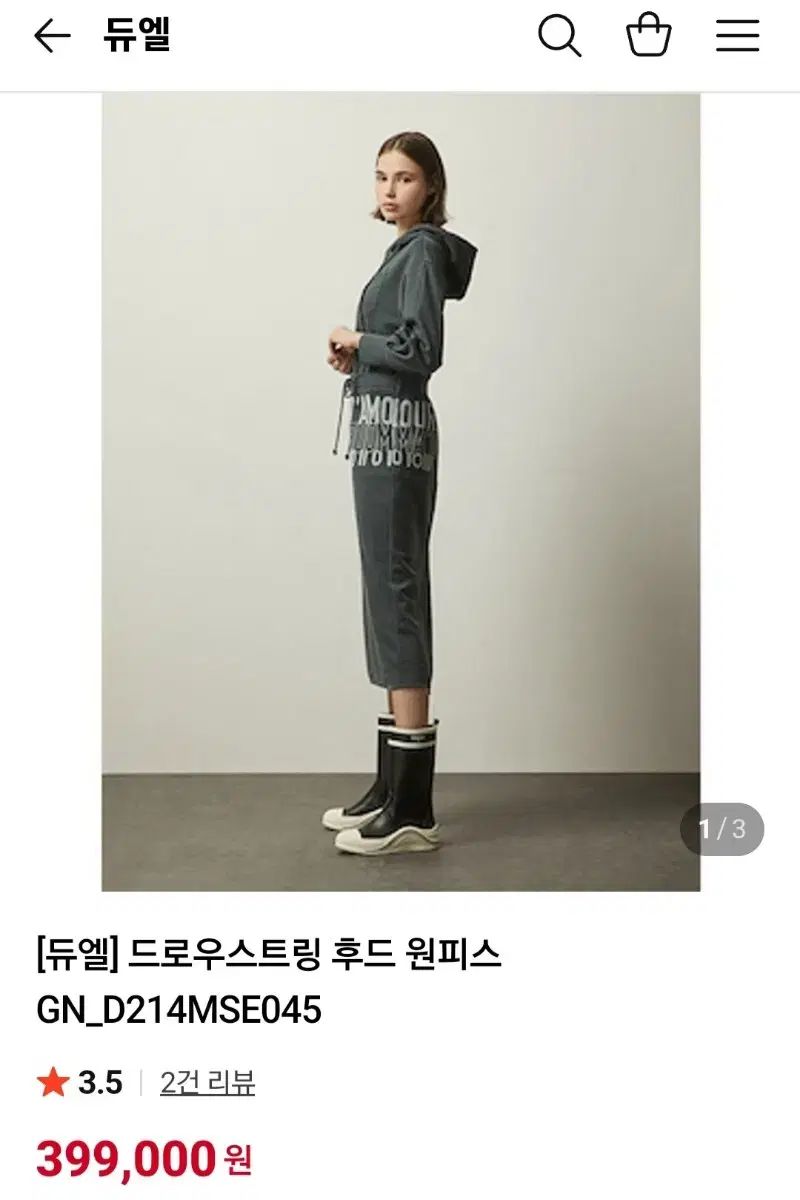
Task: Go back using the arrow
Action: [x=52, y=37]
